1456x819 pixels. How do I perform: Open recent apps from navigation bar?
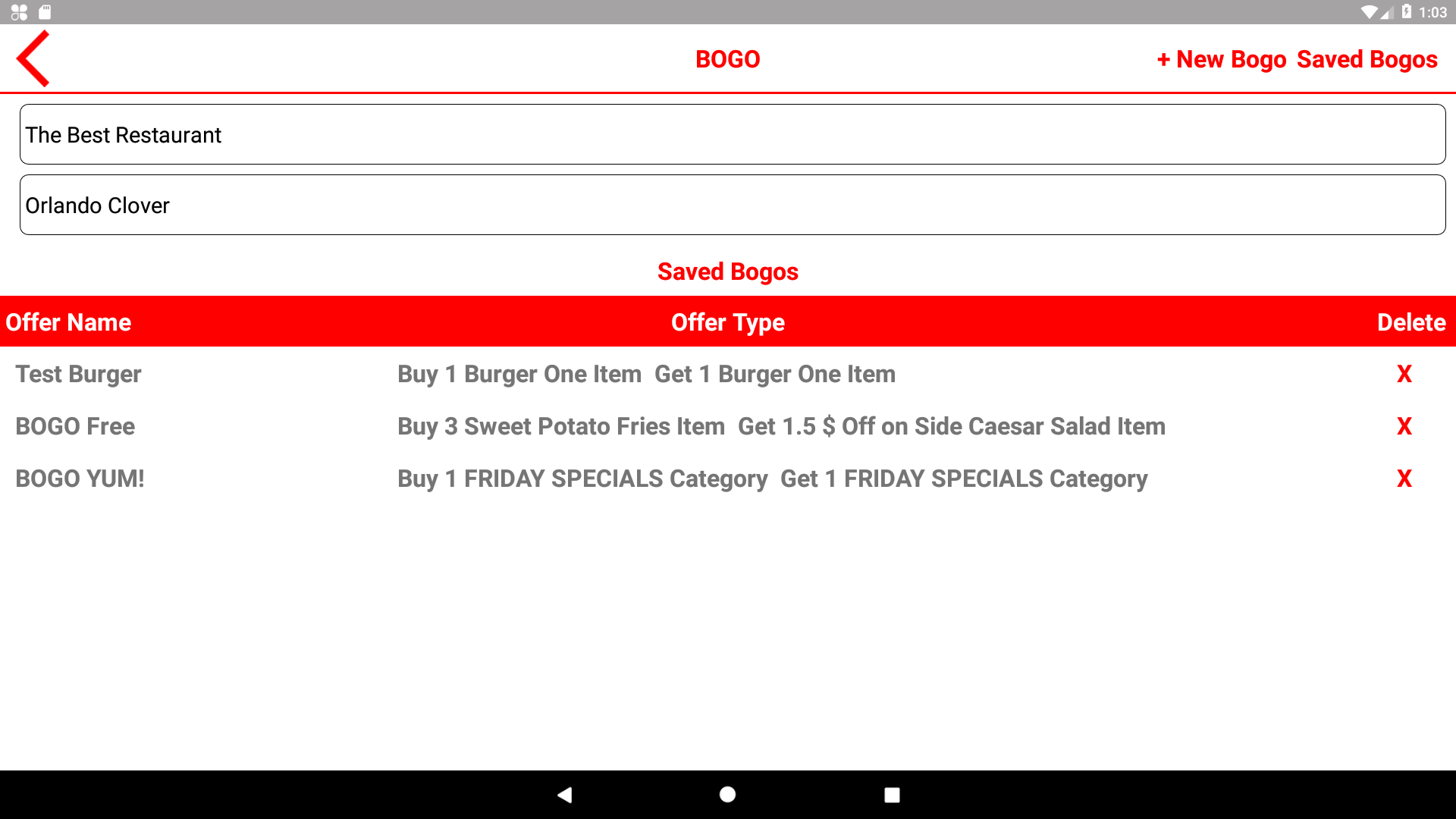[x=892, y=794]
